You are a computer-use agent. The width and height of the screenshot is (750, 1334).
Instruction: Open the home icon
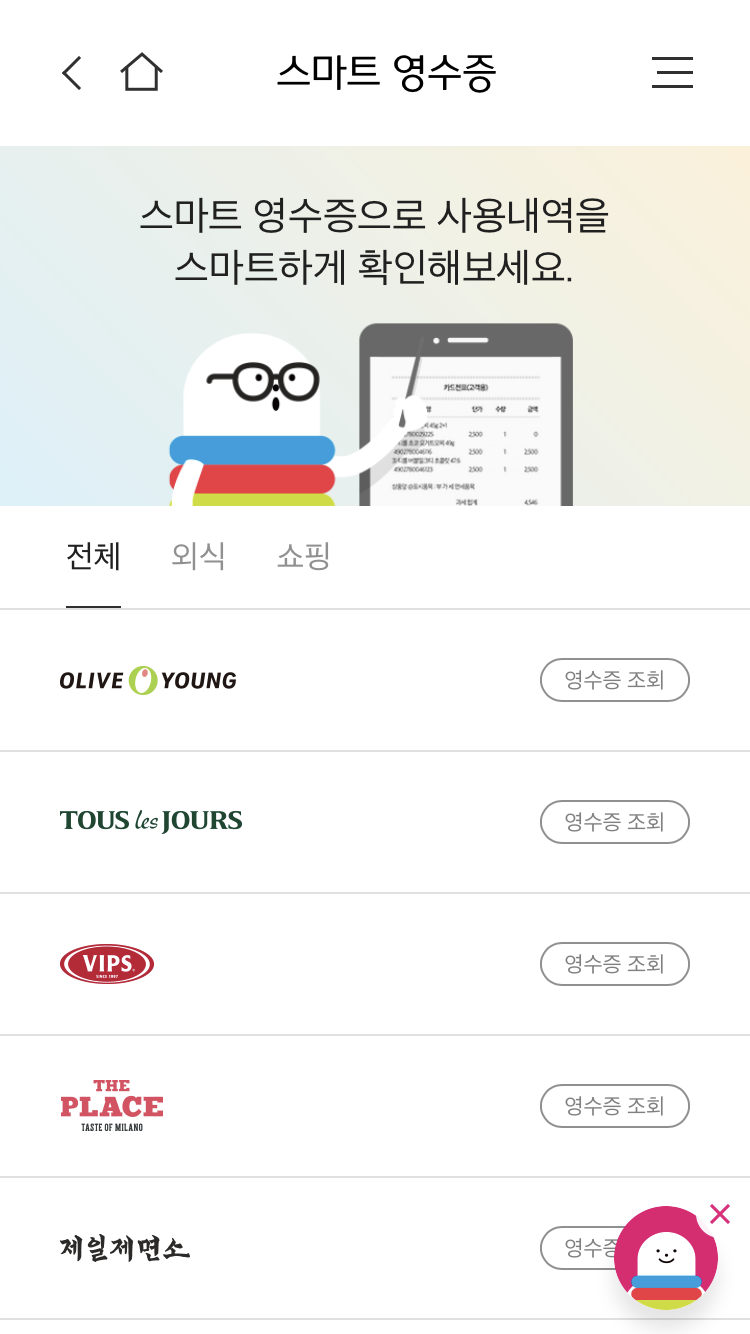pos(141,73)
